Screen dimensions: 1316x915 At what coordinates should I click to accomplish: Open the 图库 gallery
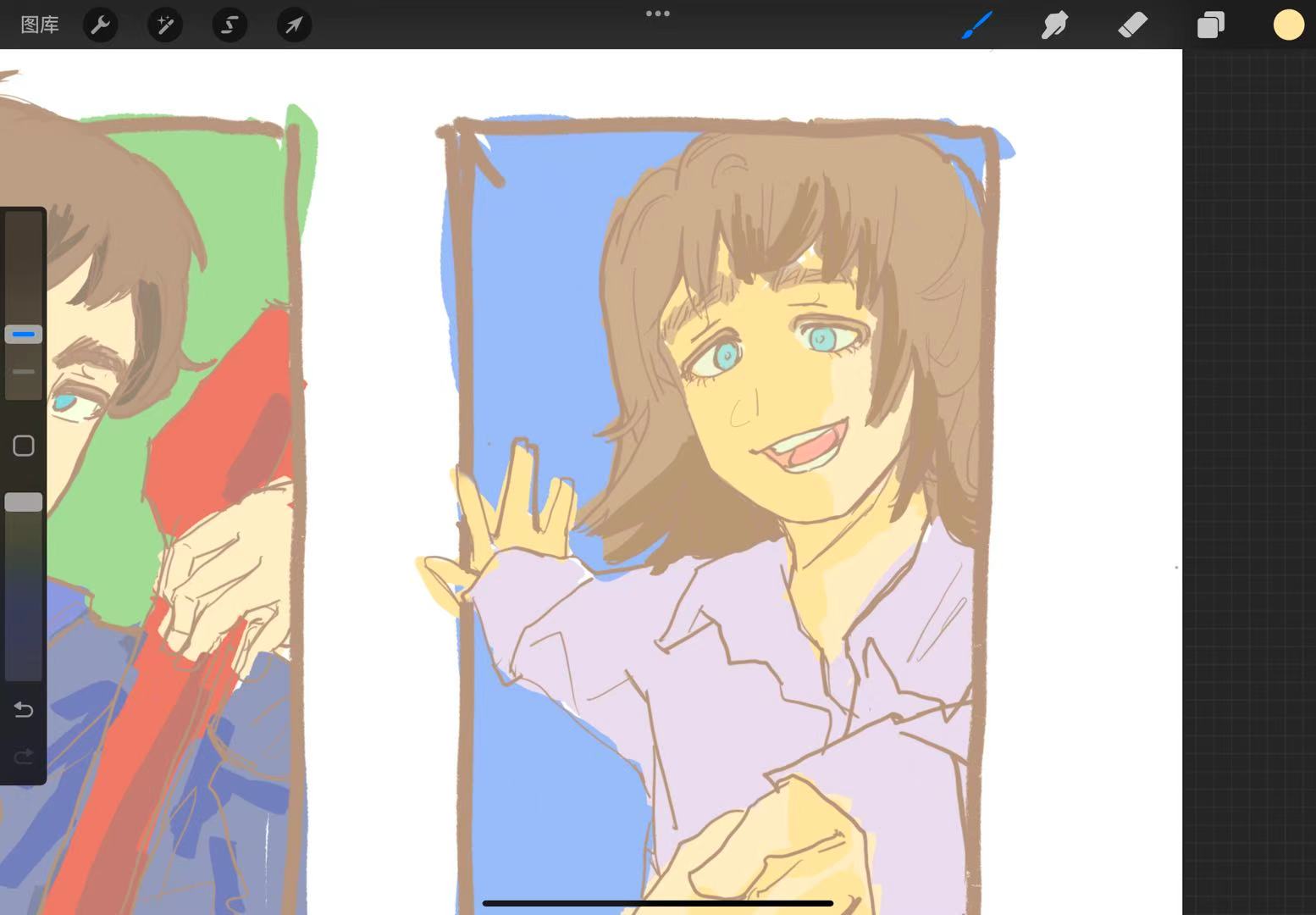tap(40, 25)
